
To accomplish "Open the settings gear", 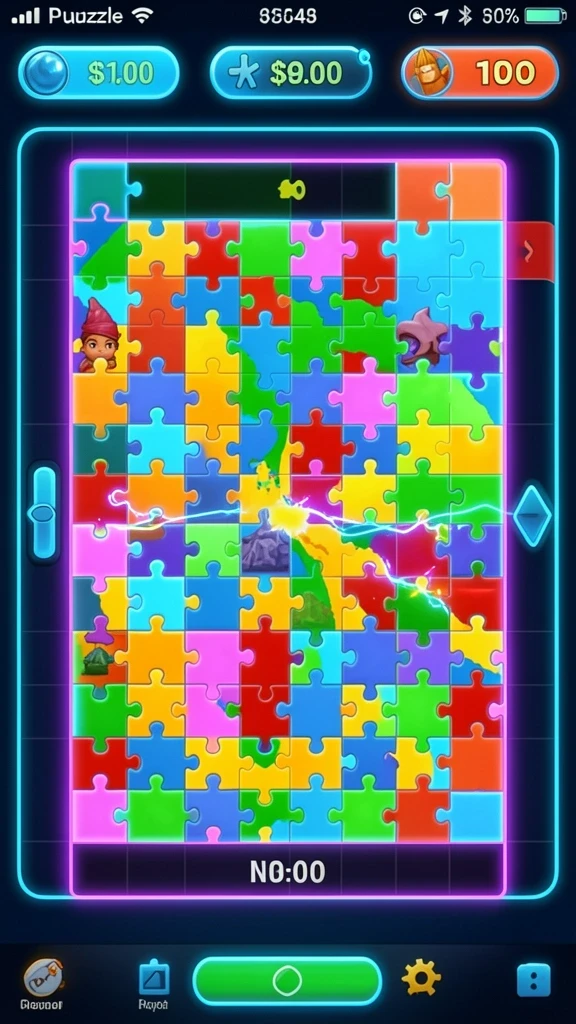I will point(421,979).
